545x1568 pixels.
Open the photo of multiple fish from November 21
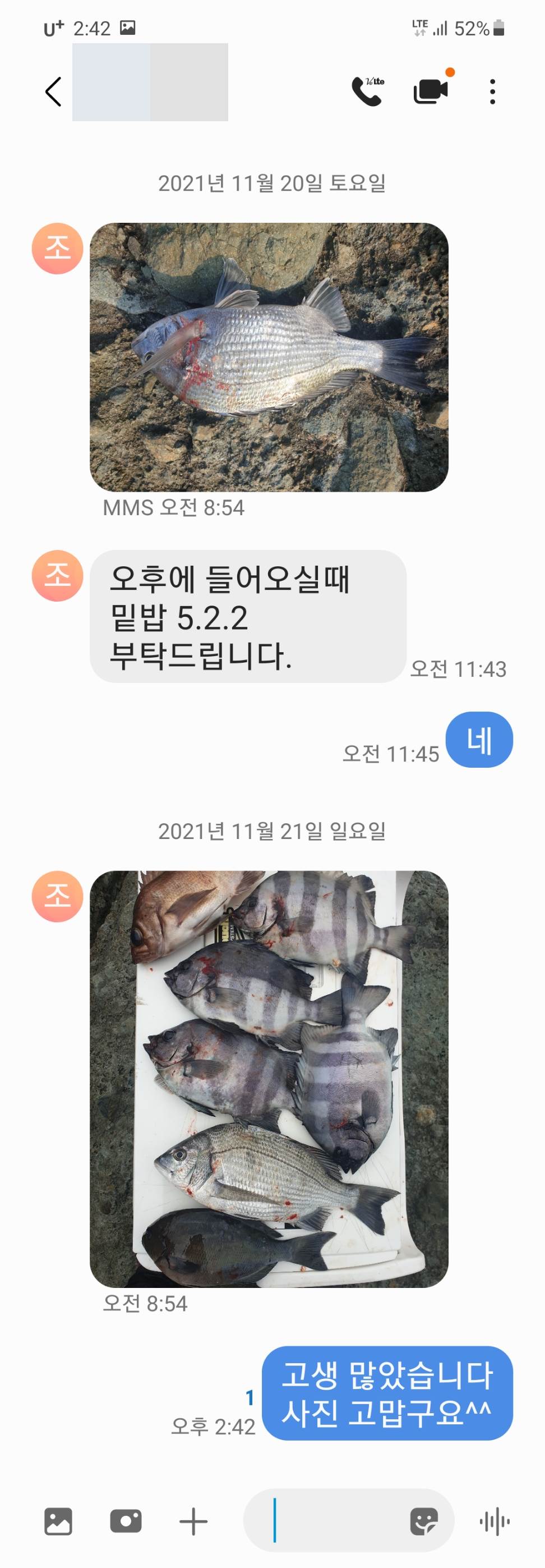coord(269,1079)
